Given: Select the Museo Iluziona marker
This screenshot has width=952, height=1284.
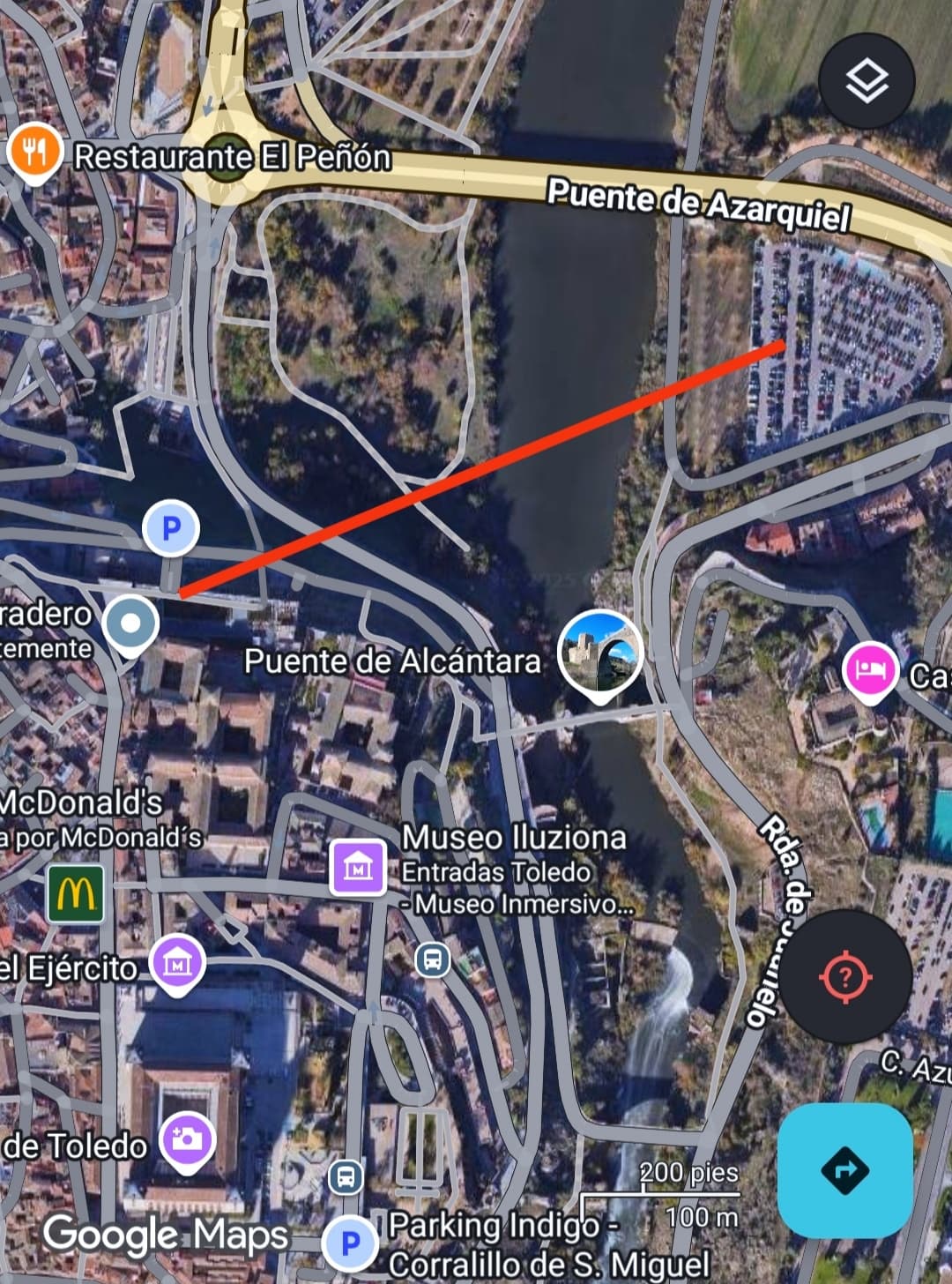Looking at the screenshot, I should (358, 868).
